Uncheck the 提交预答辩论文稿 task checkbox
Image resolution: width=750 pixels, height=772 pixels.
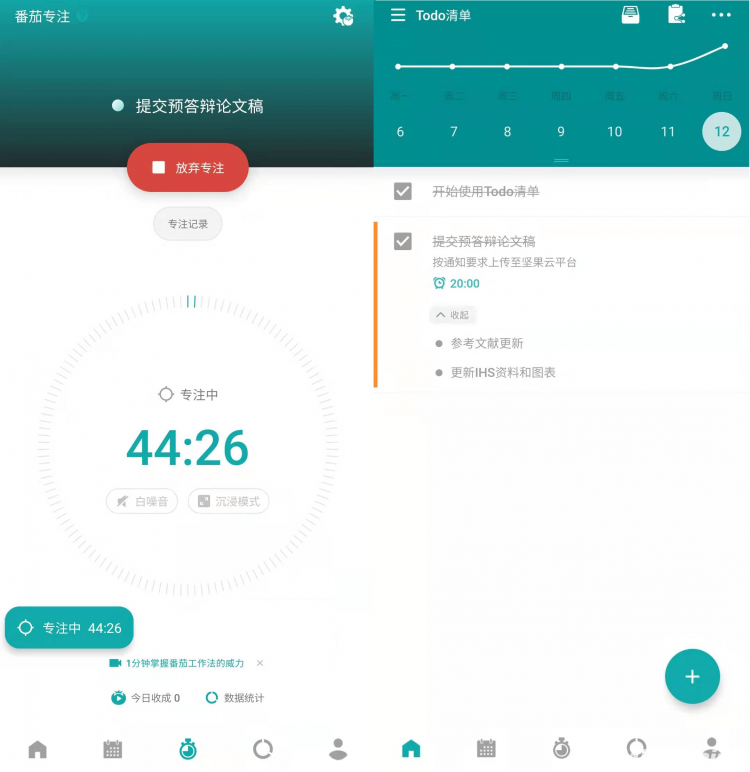pos(403,241)
